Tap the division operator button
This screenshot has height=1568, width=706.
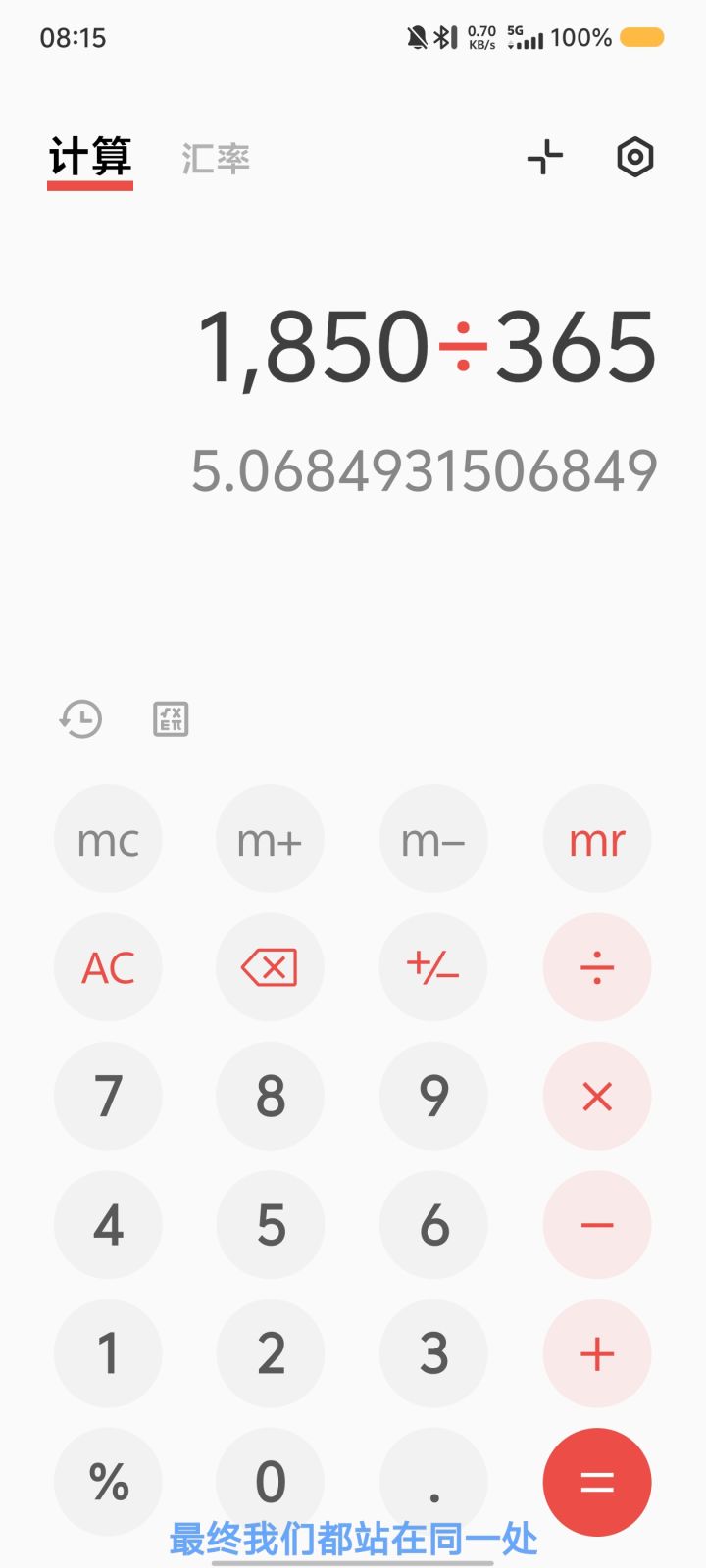[597, 967]
